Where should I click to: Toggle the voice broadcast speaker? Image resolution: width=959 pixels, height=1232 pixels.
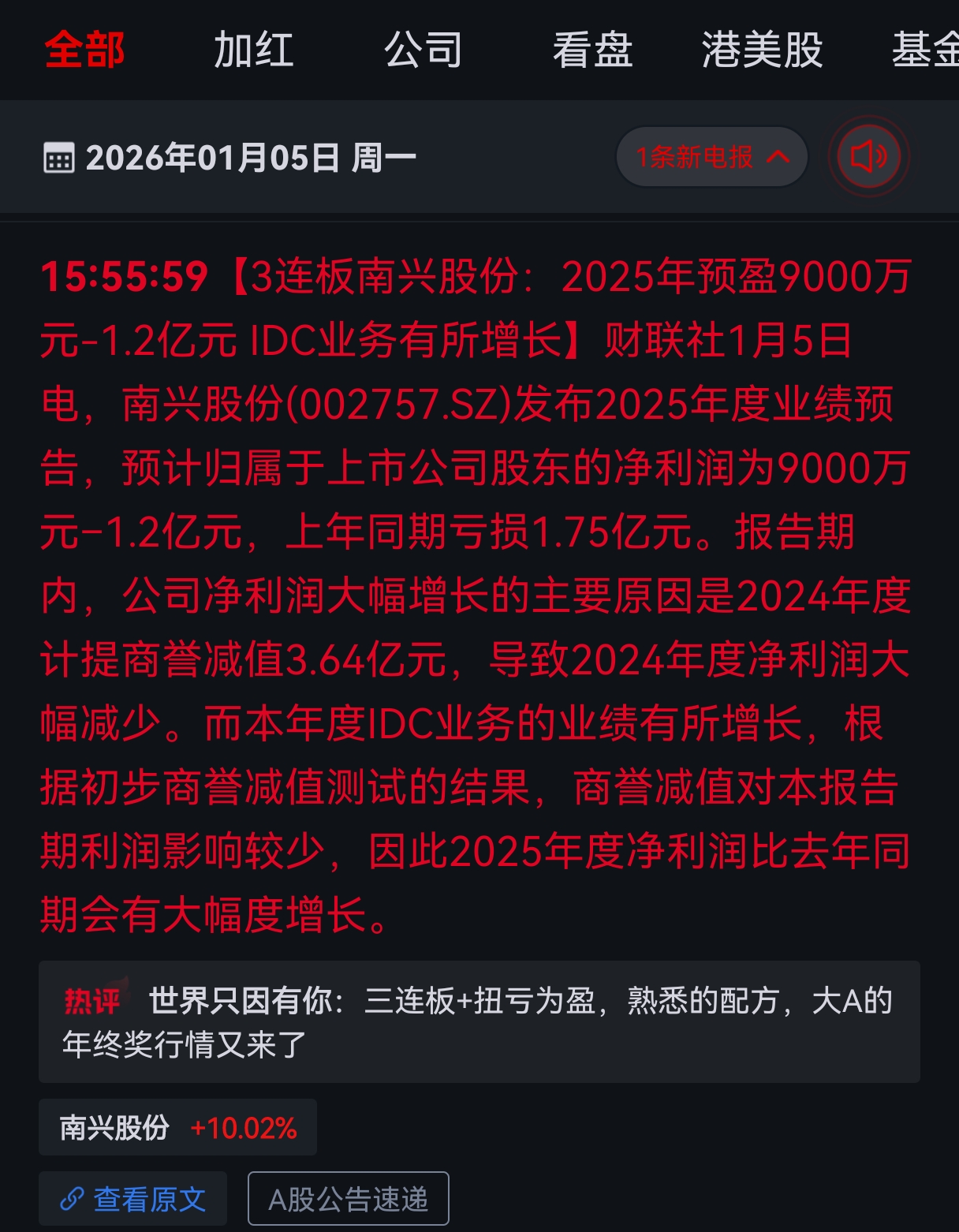(868, 157)
